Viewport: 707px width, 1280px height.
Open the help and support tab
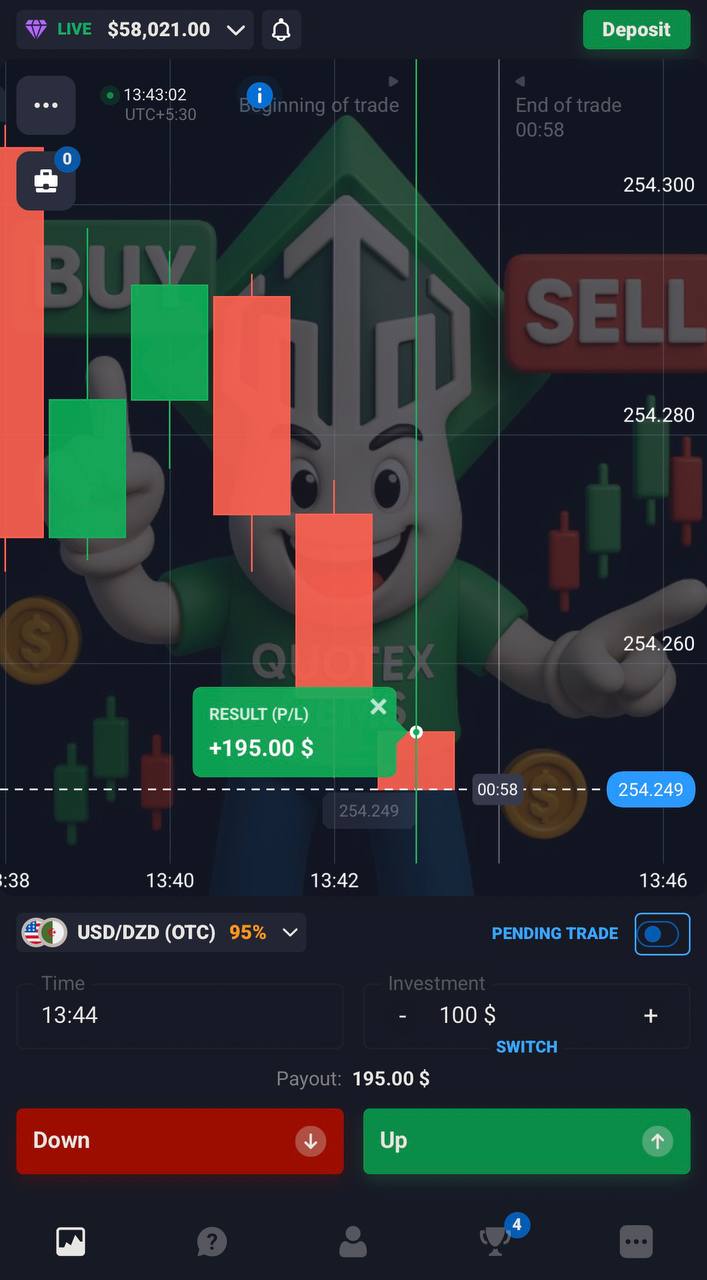click(212, 1241)
